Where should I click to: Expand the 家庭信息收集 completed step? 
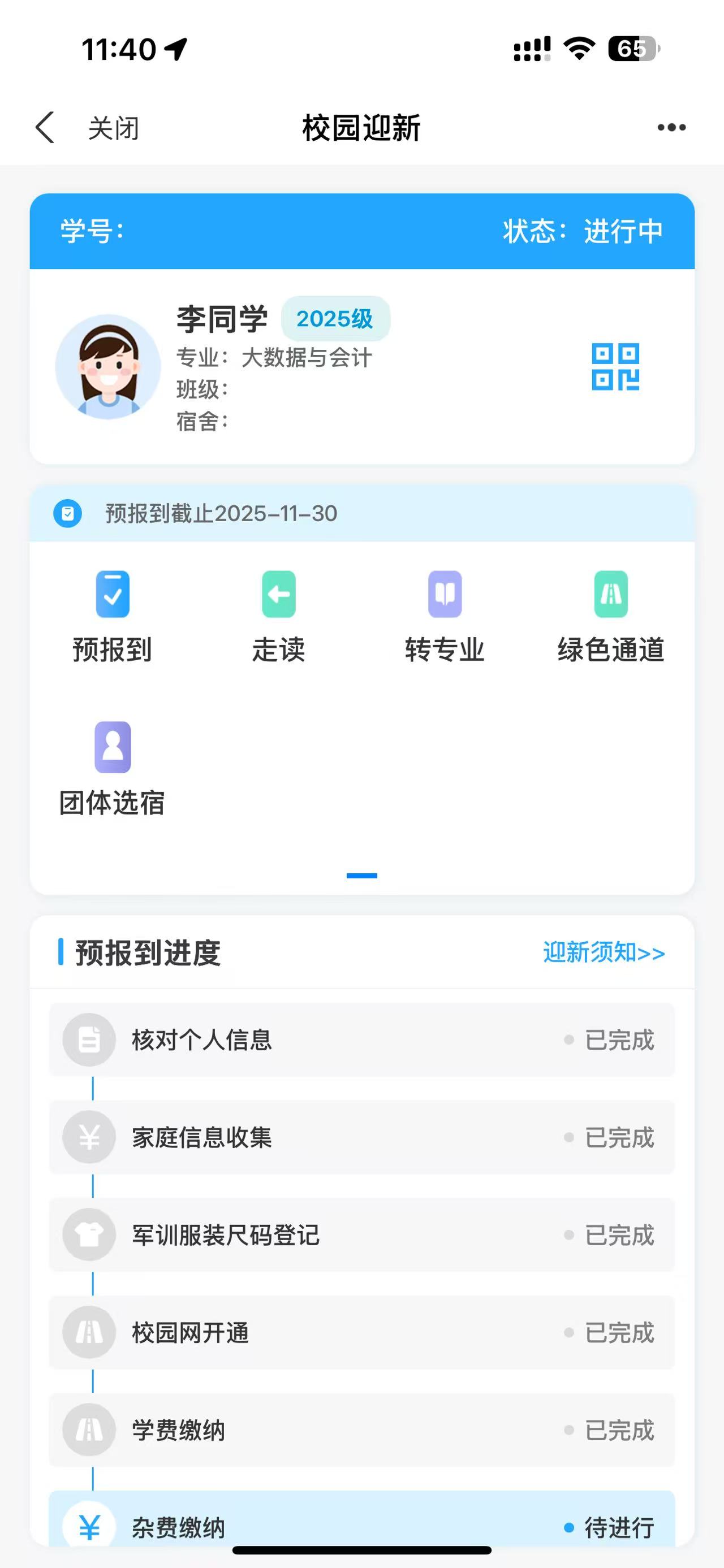click(361, 1137)
